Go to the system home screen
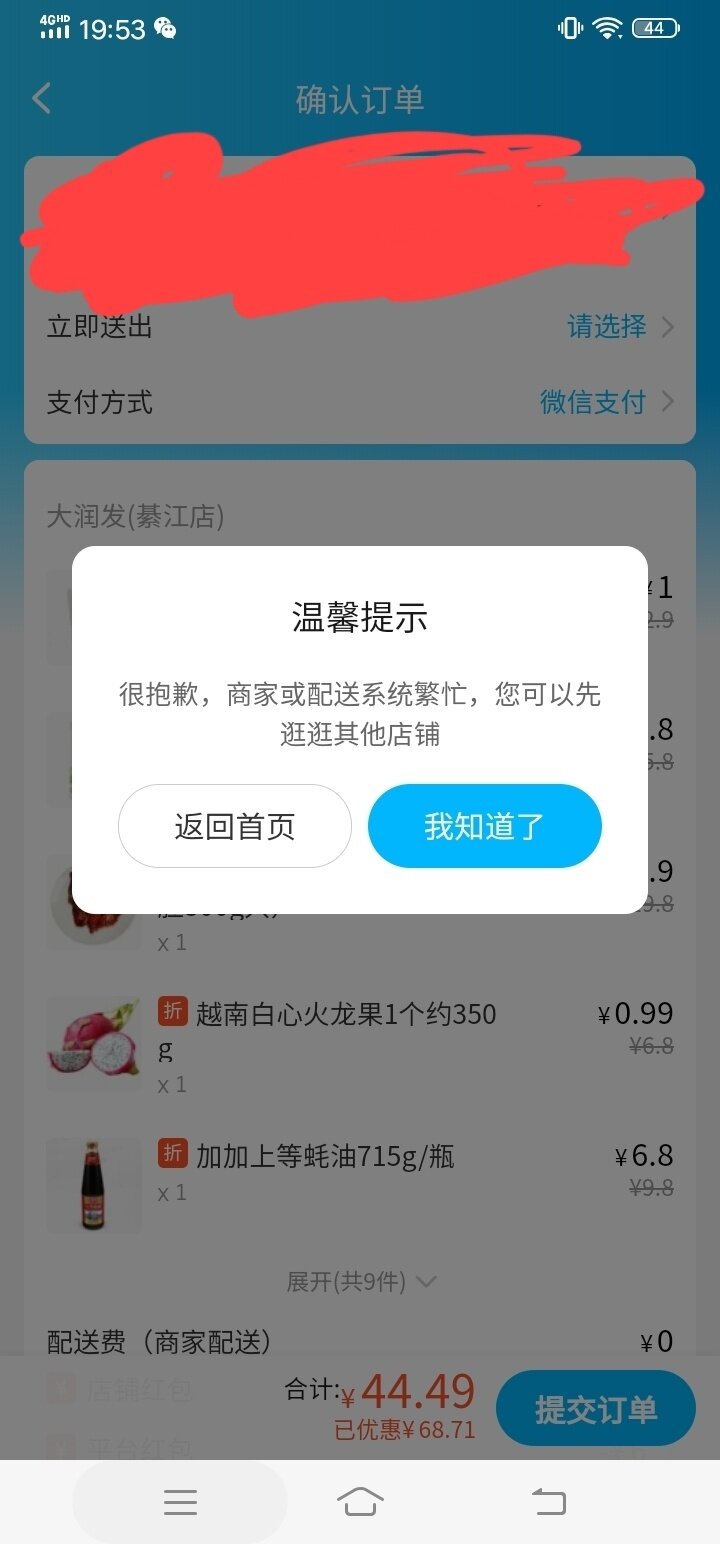This screenshot has width=720, height=1544. tap(360, 1502)
